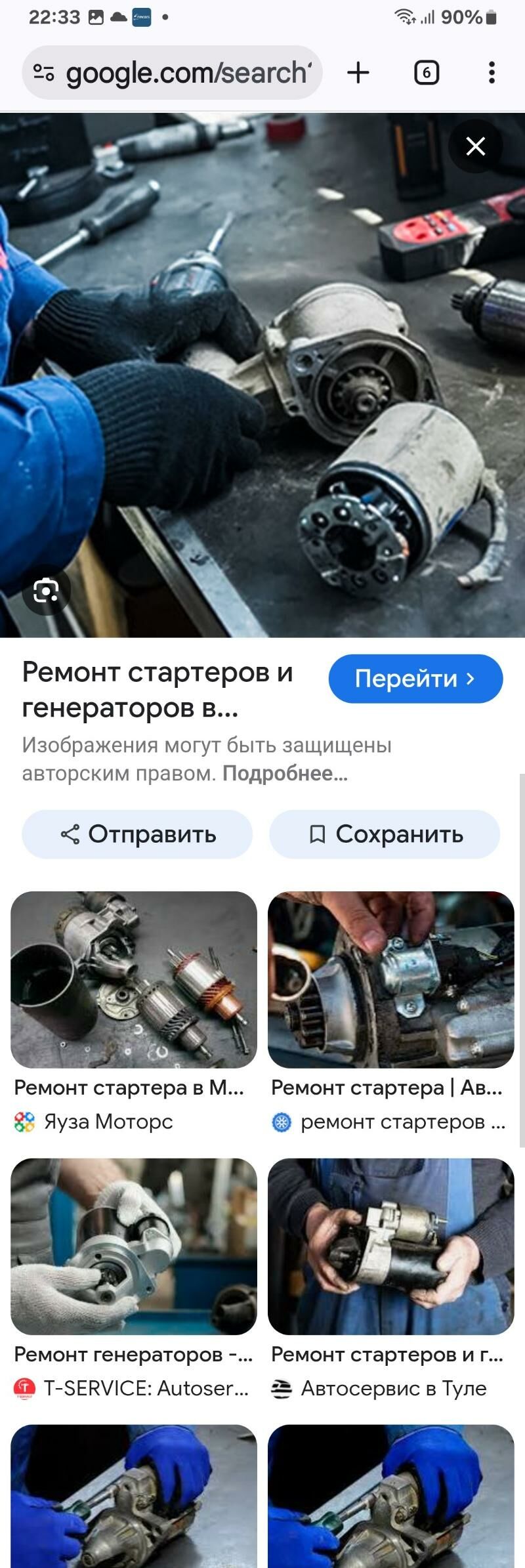Screen dimensions: 525x1568
Task: Open the Яуза Моторс starter repair result
Action: coord(134,979)
